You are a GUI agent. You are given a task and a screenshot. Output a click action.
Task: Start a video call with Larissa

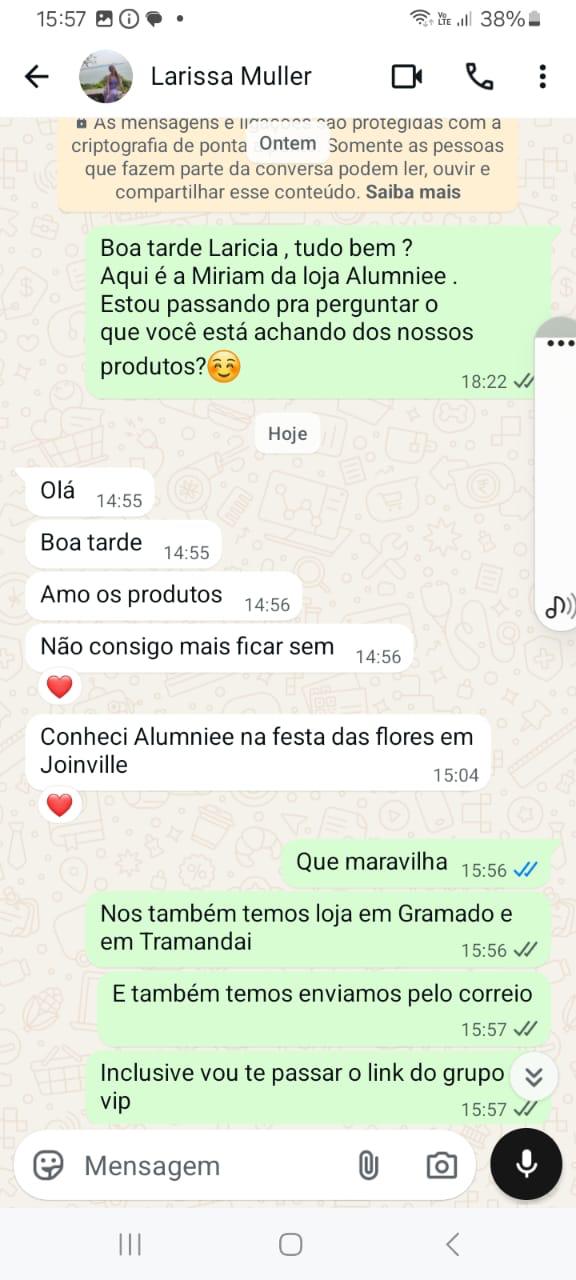(407, 77)
